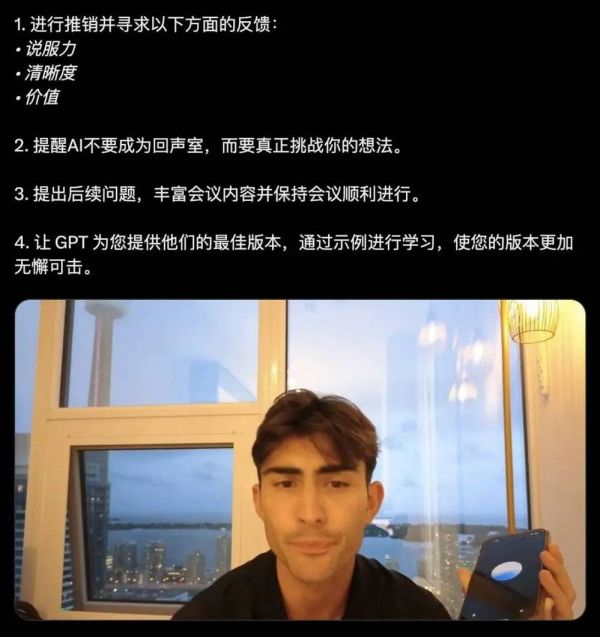Open the attached image of the man holding a phone
Screen dimensions: 600x637
click(300, 460)
